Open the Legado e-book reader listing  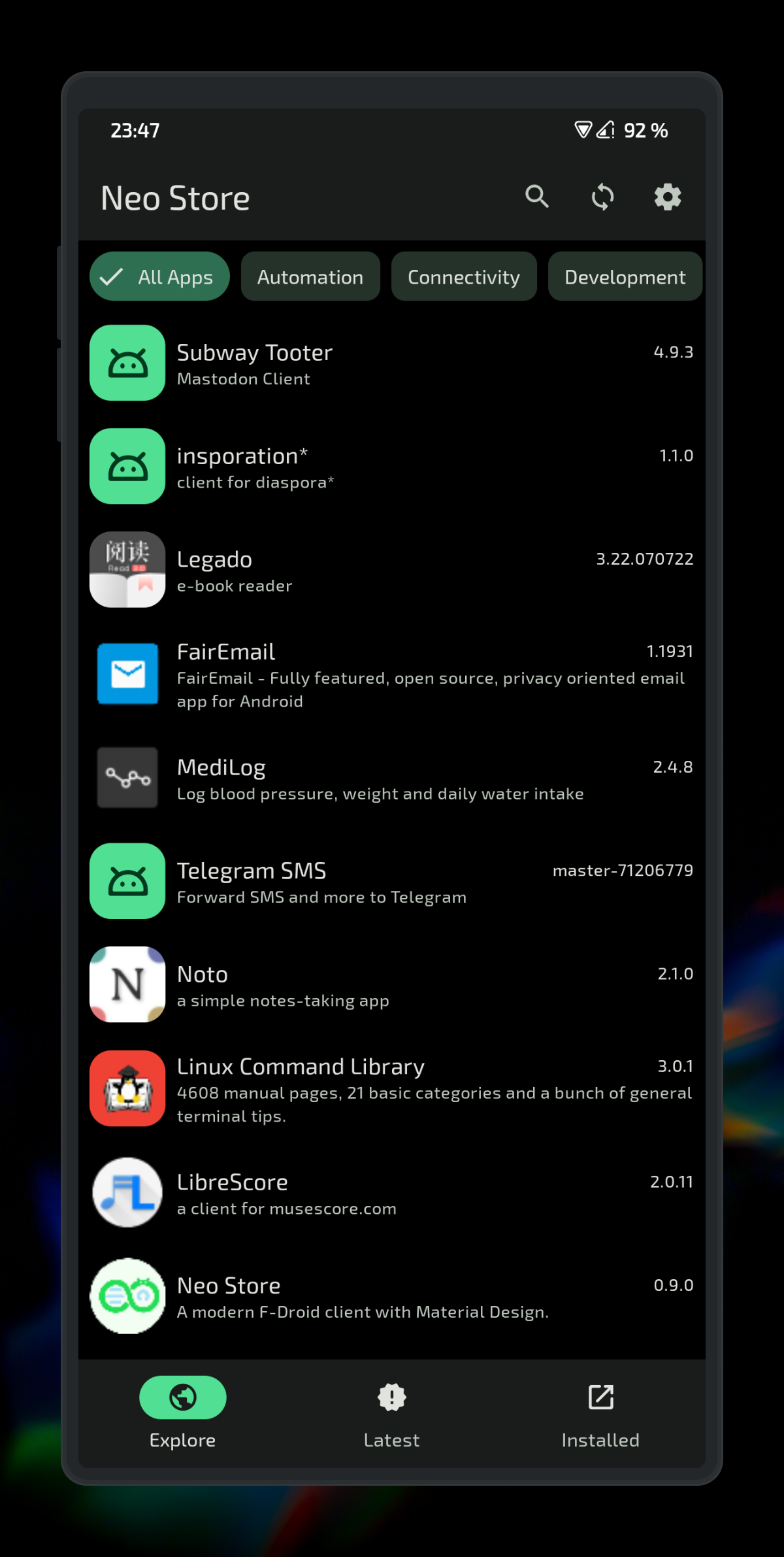pos(392,569)
